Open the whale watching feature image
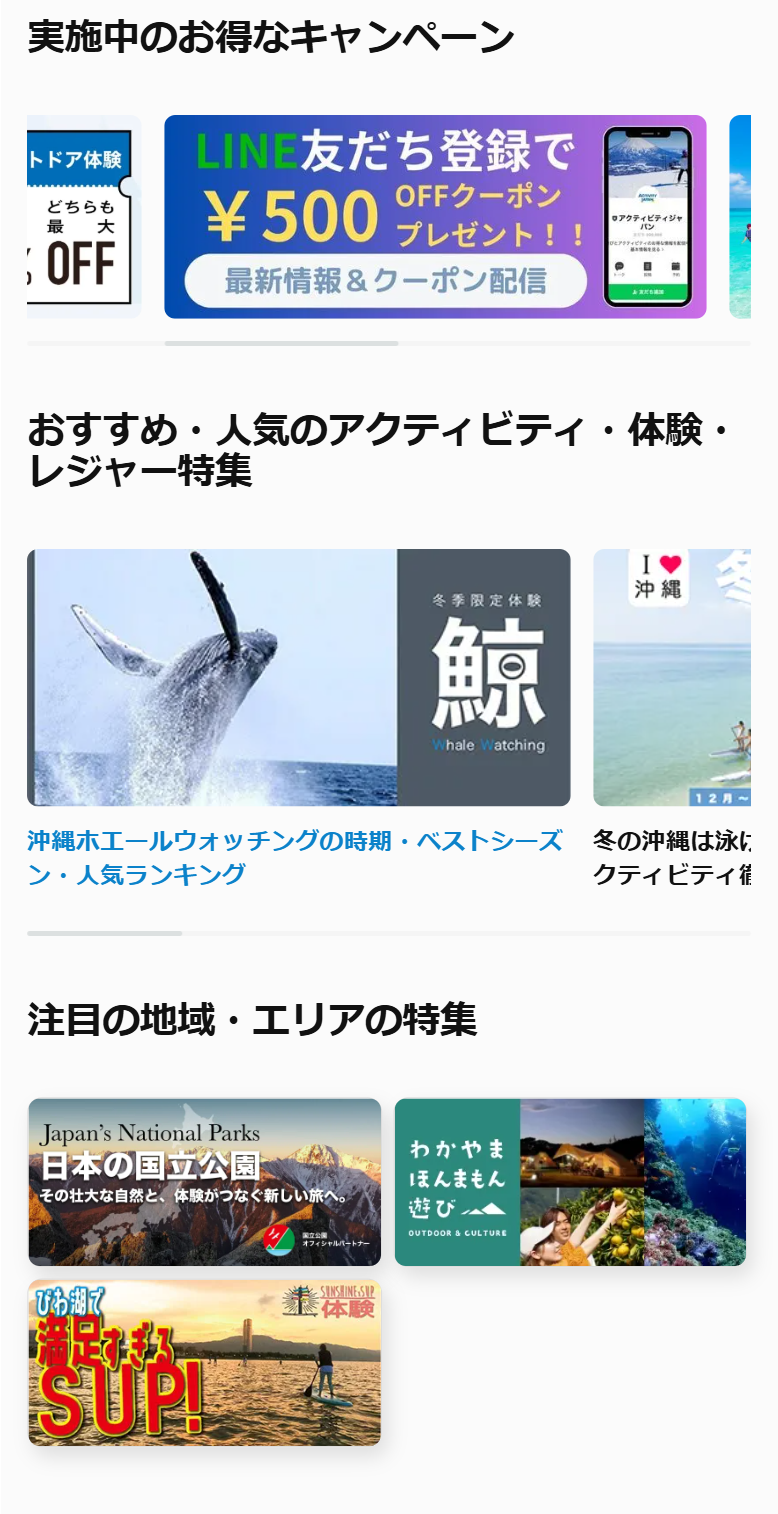This screenshot has height=1514, width=778. click(298, 677)
